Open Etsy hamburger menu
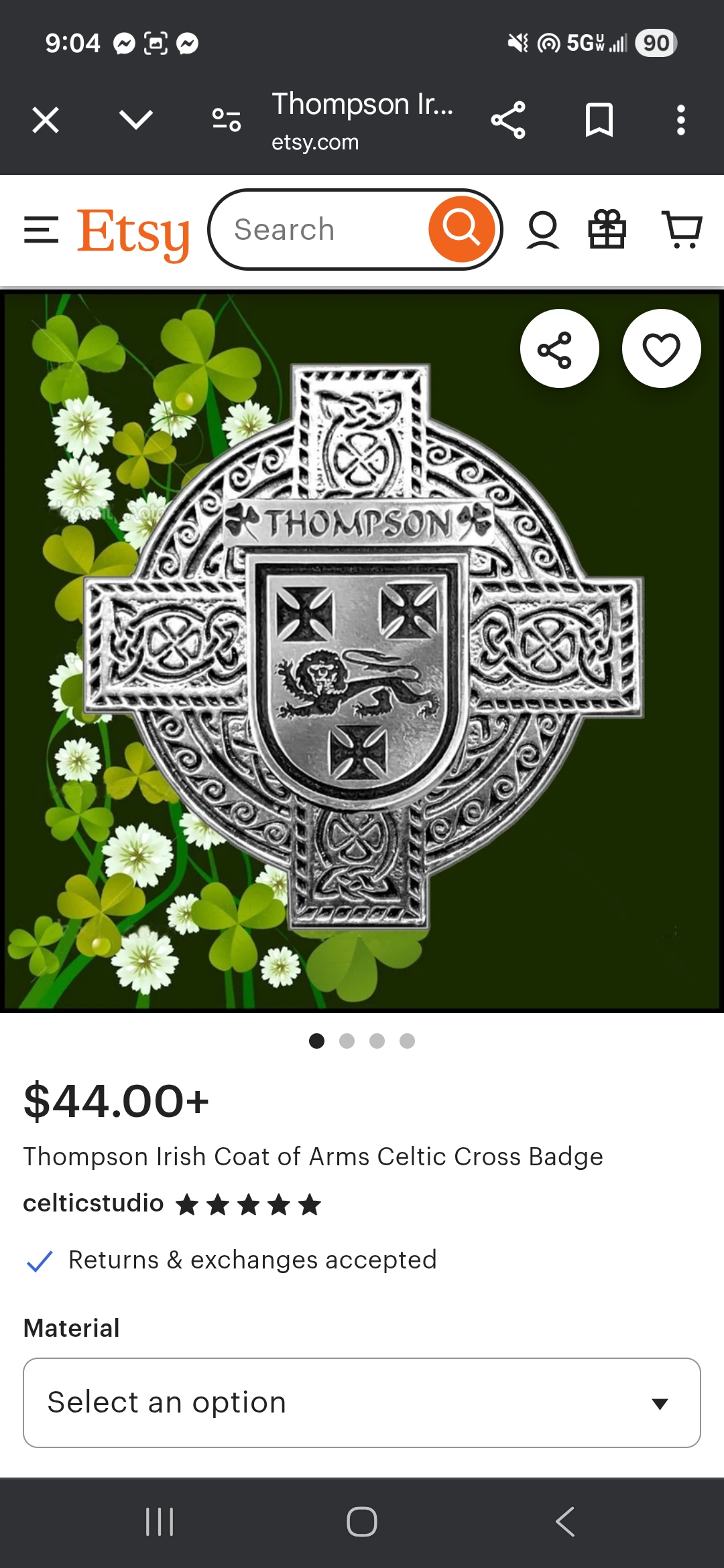The width and height of the screenshot is (724, 1568). 42,230
